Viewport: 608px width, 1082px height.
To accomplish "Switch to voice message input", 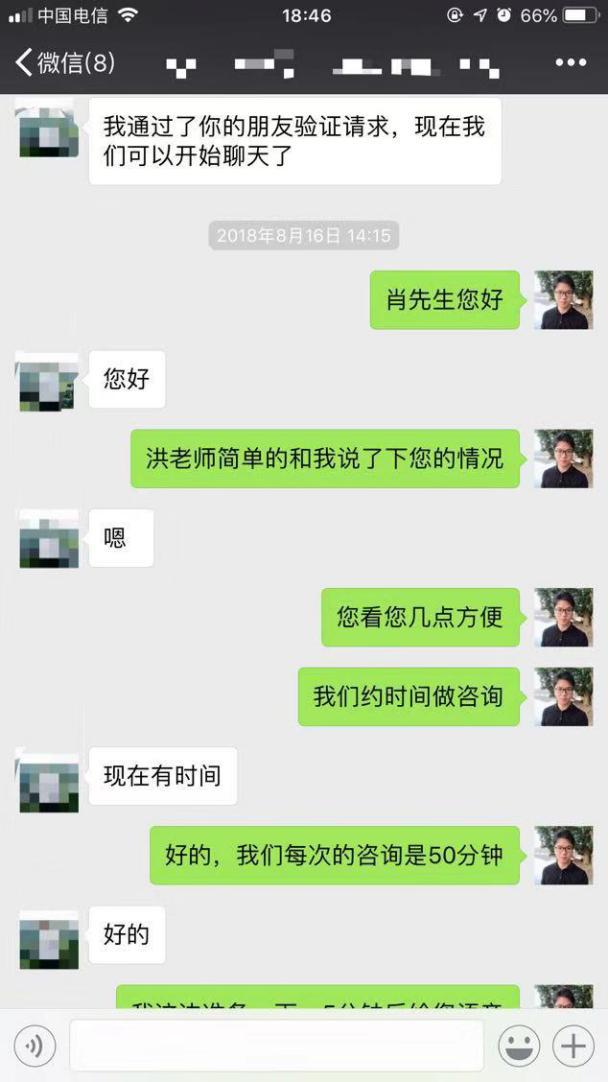I will (35, 1046).
